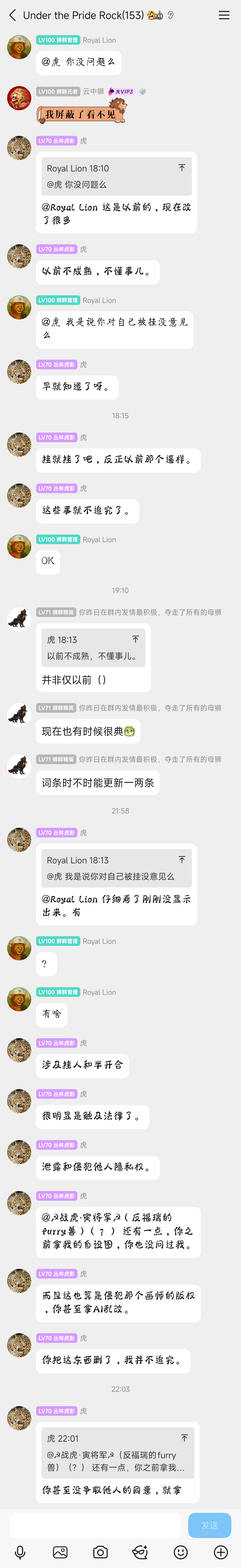Open 虎's avatar beside 早就知道了呀
This screenshot has width=241, height=1568.
coord(19,371)
